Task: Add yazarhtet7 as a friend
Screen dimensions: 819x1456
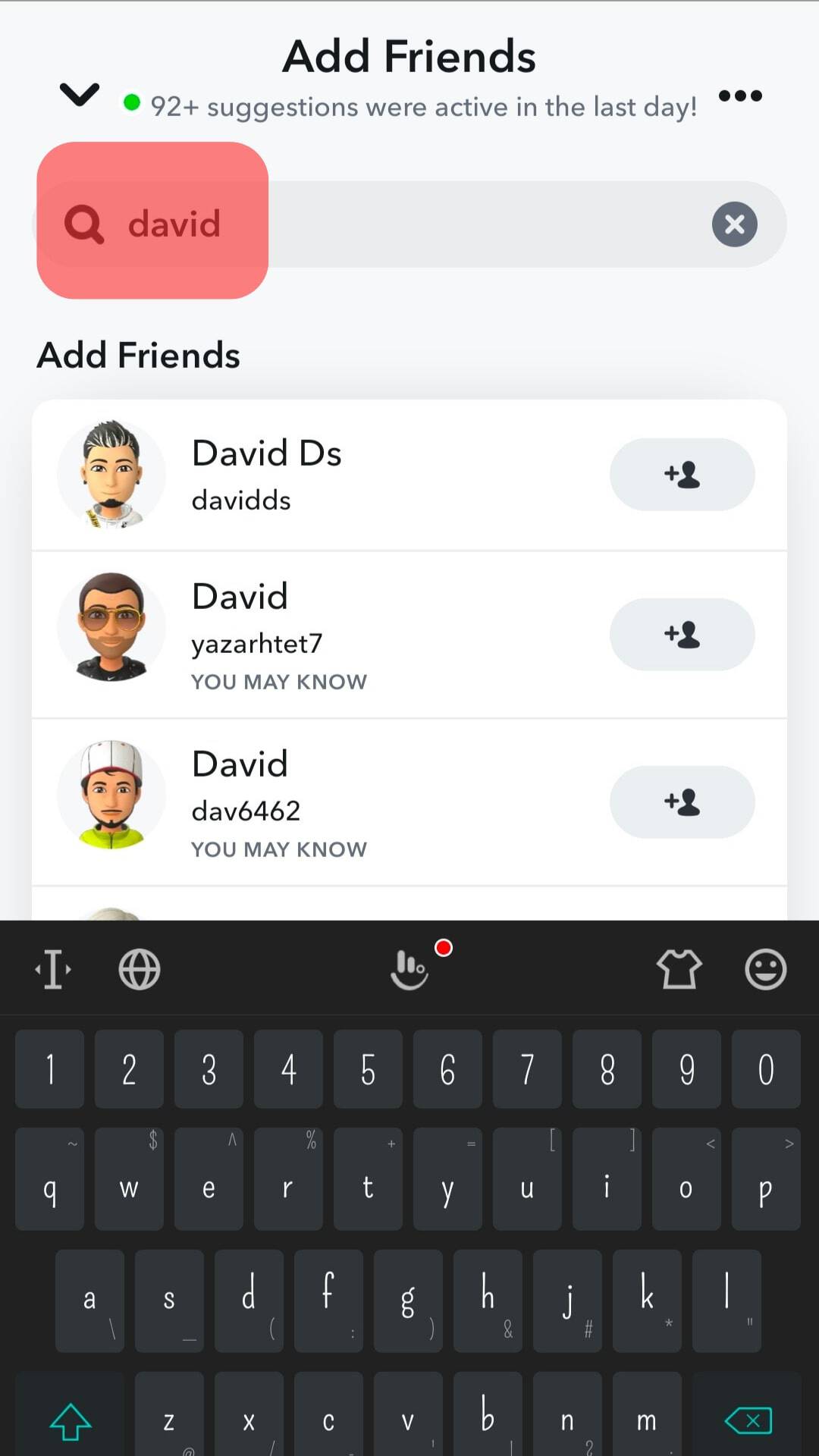Action: click(682, 634)
